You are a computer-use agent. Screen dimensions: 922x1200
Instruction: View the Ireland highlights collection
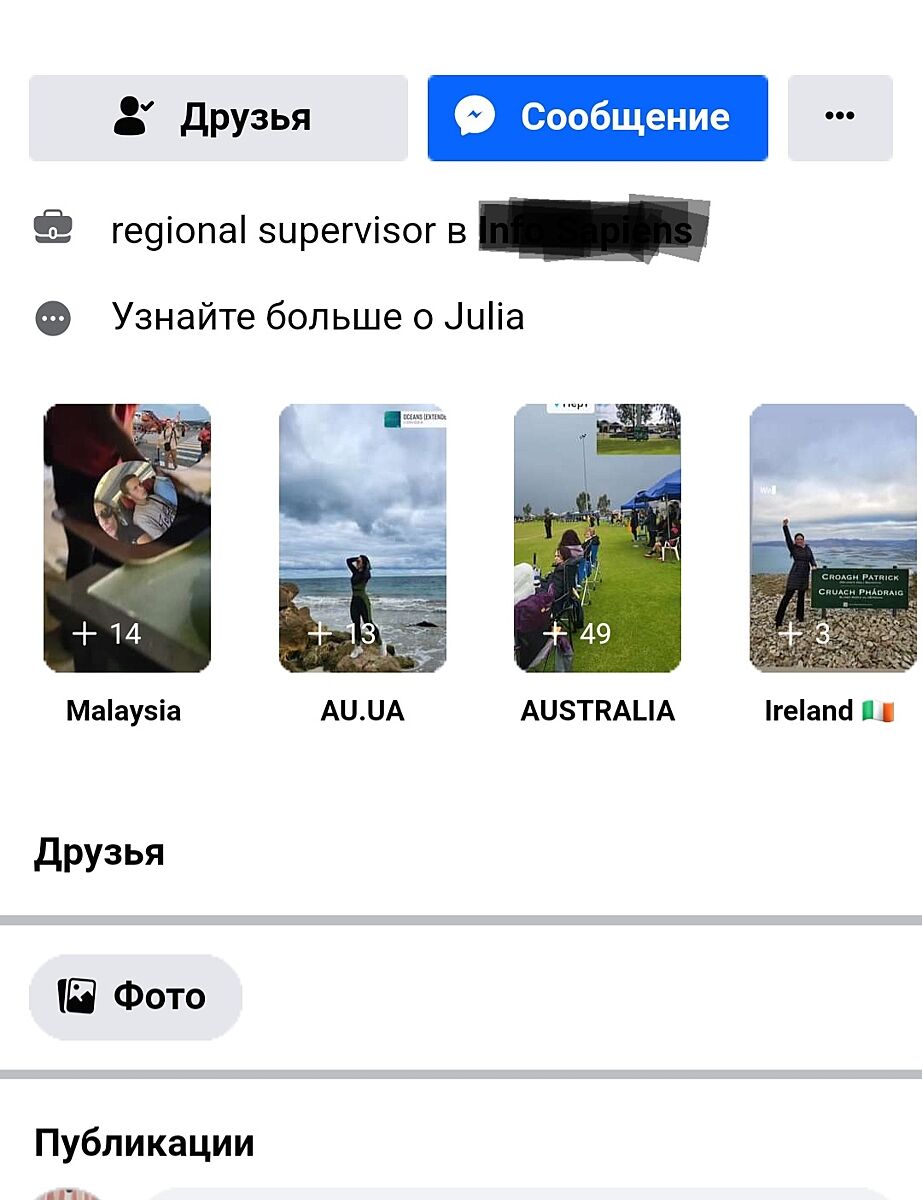pos(832,538)
